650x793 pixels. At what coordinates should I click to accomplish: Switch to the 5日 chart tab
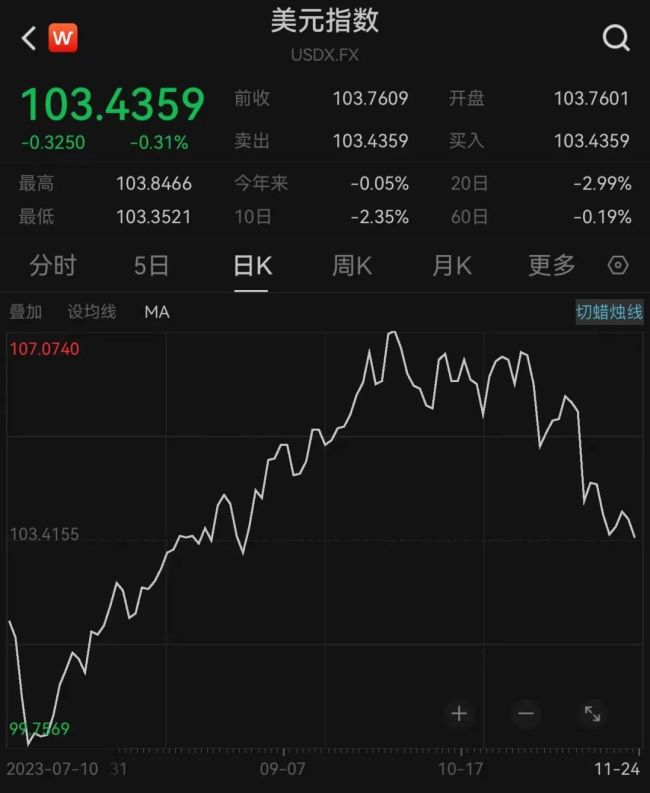coord(151,266)
